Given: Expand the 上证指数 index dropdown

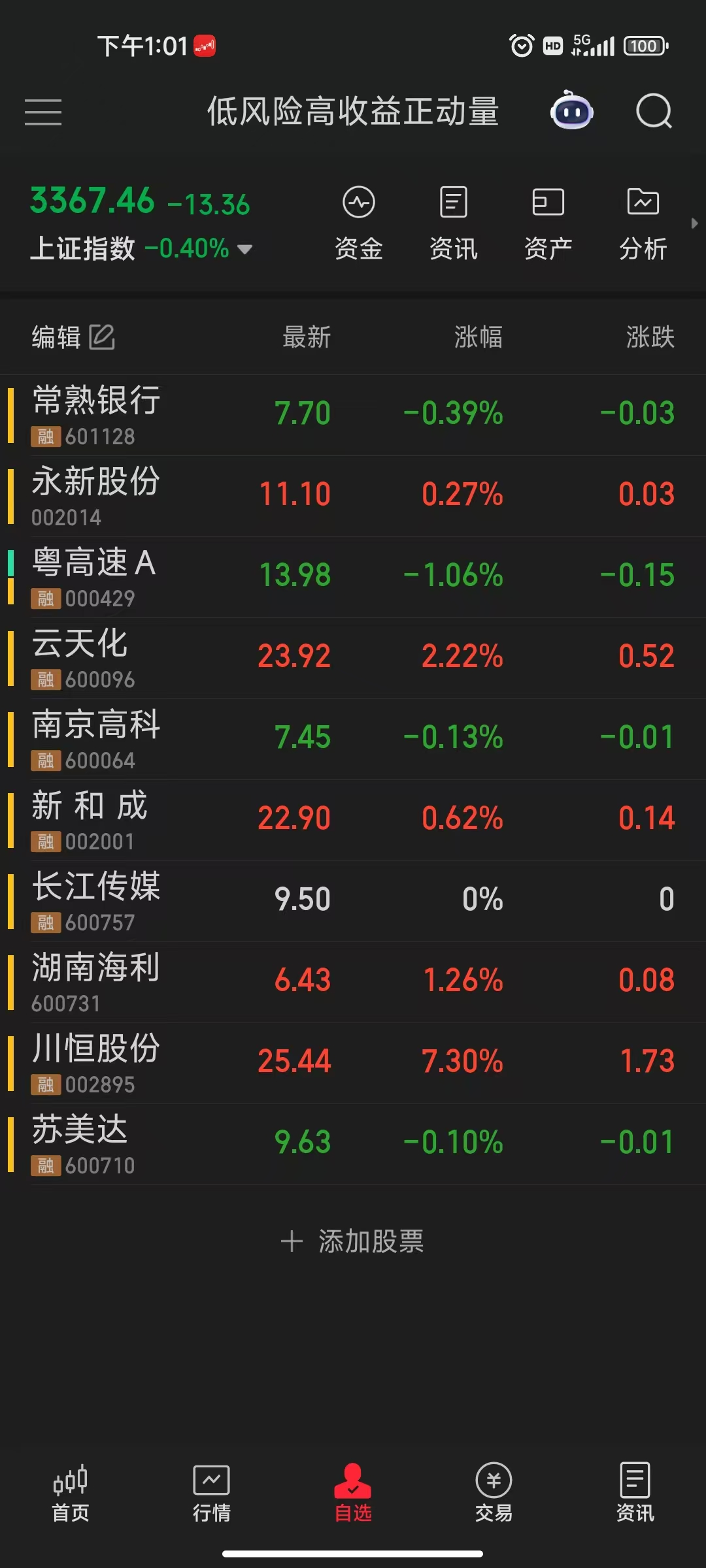Looking at the screenshot, I should click(x=245, y=249).
